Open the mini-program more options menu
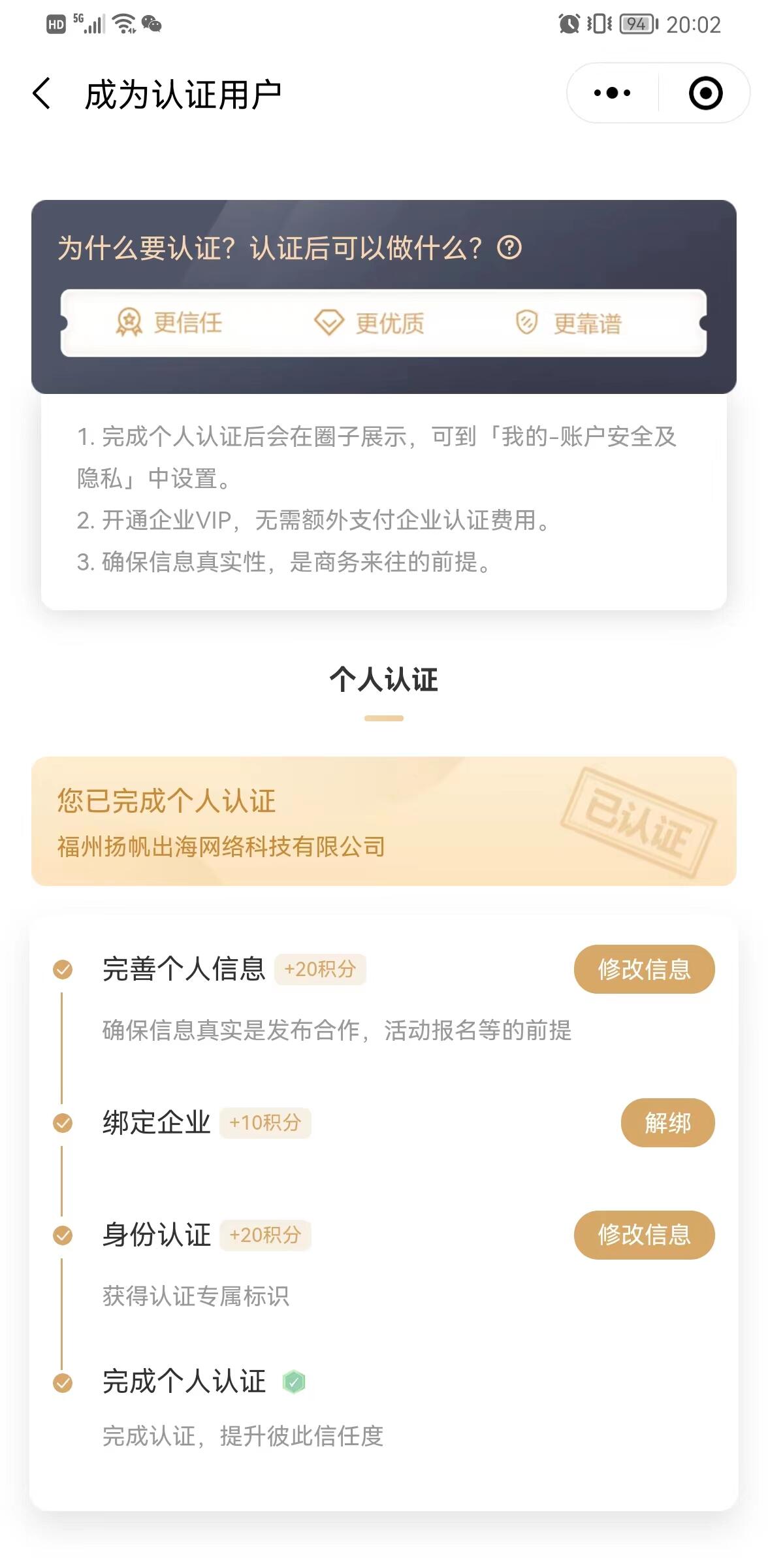This screenshot has width=768, height=1568. point(611,93)
